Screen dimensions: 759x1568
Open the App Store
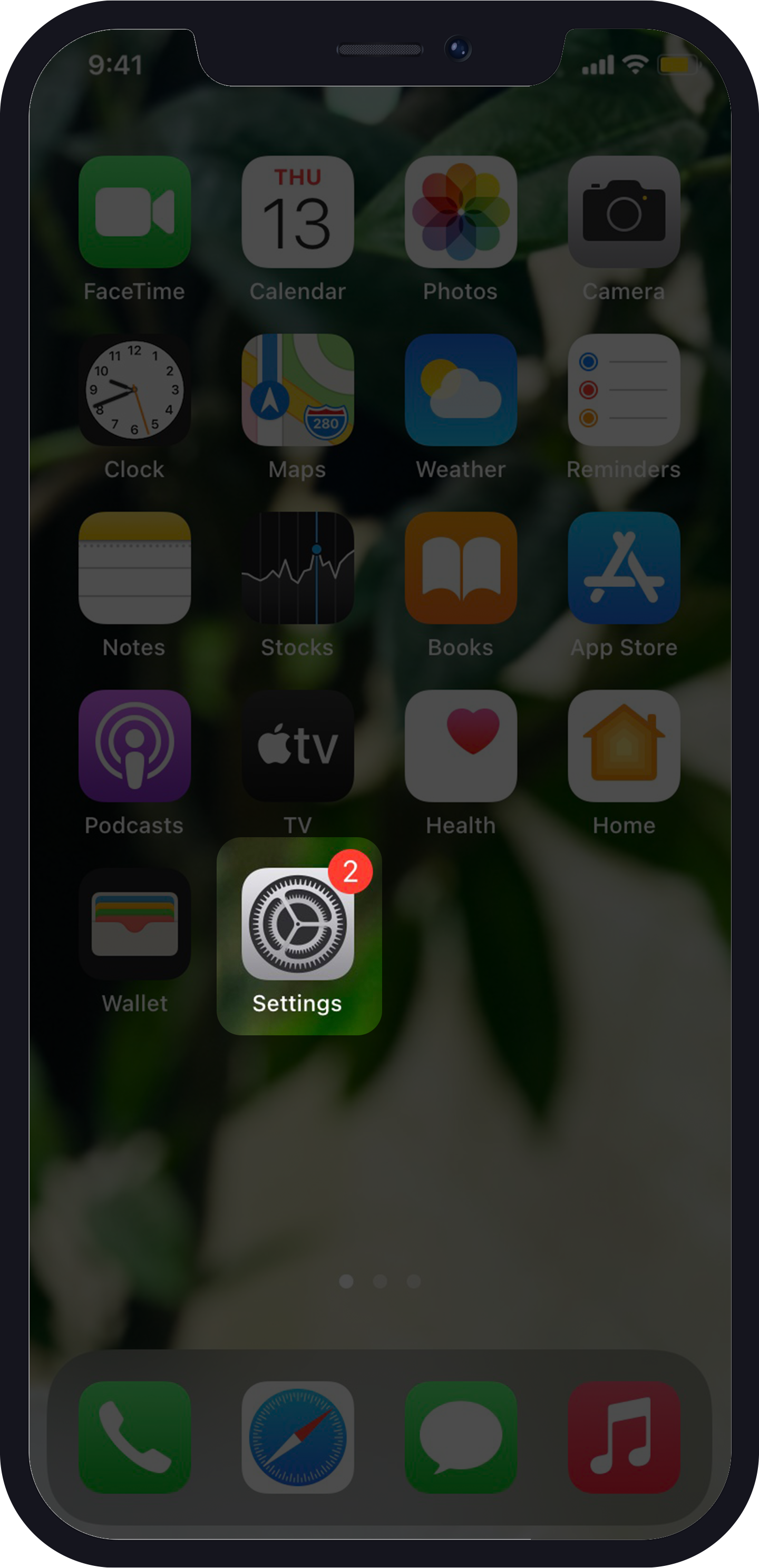click(624, 567)
